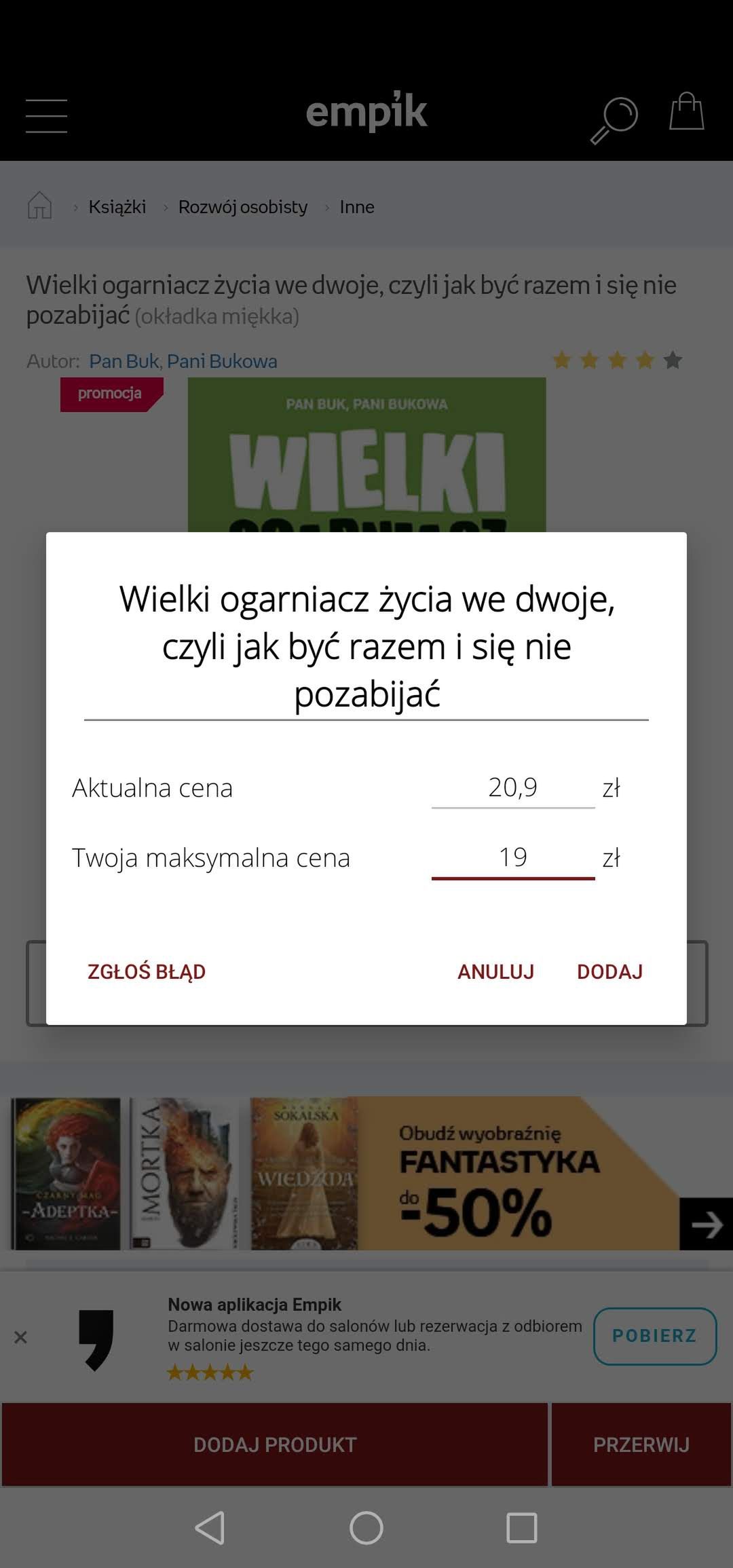
Task: Edit the product title field in the dialog
Action: click(366, 646)
